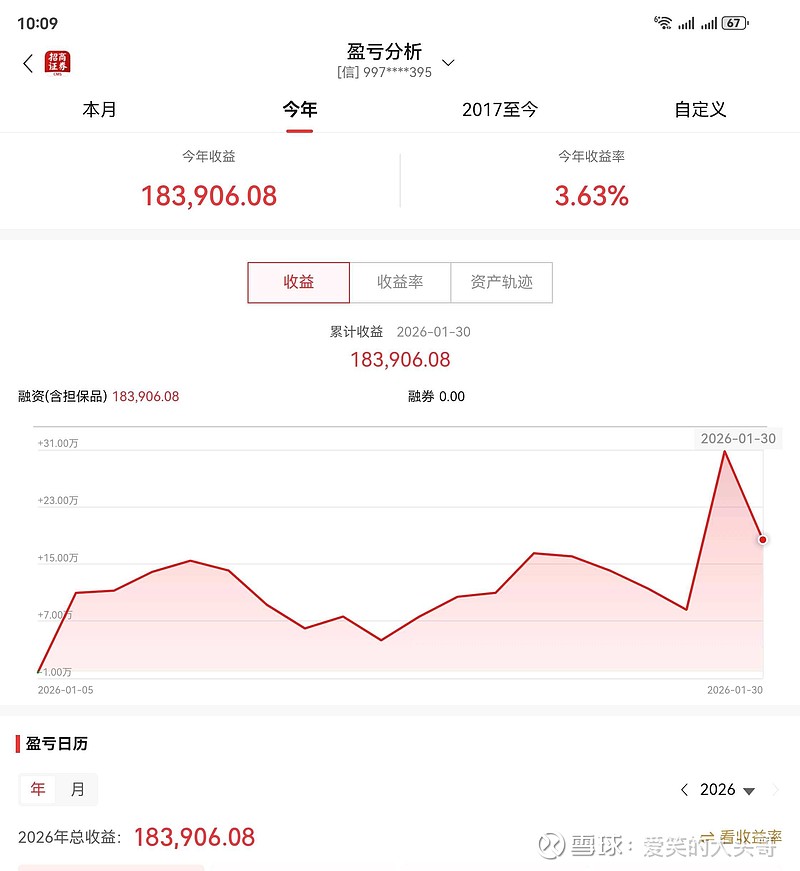Select 月 view in 盈亏日历

click(x=76, y=789)
